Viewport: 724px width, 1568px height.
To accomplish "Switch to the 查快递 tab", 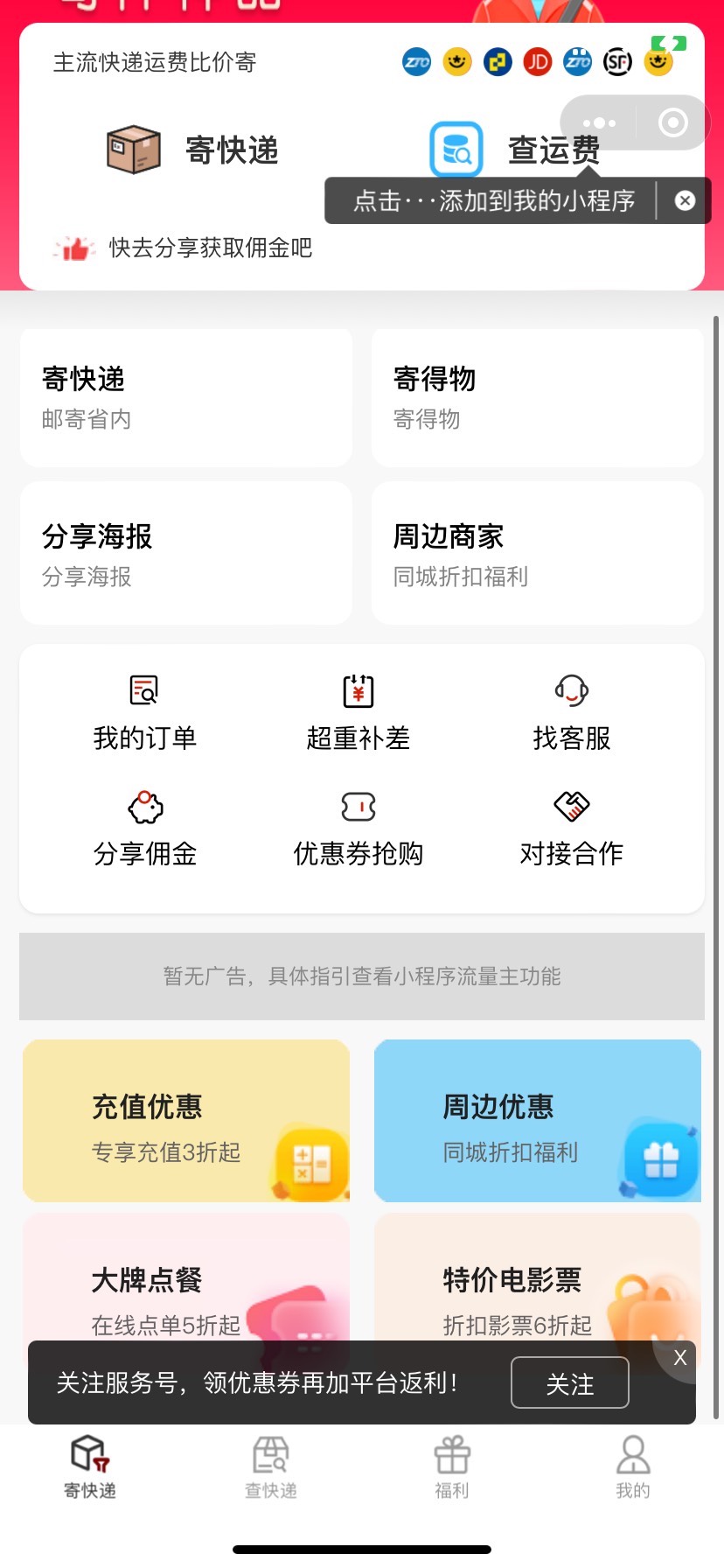I will pos(271,1467).
